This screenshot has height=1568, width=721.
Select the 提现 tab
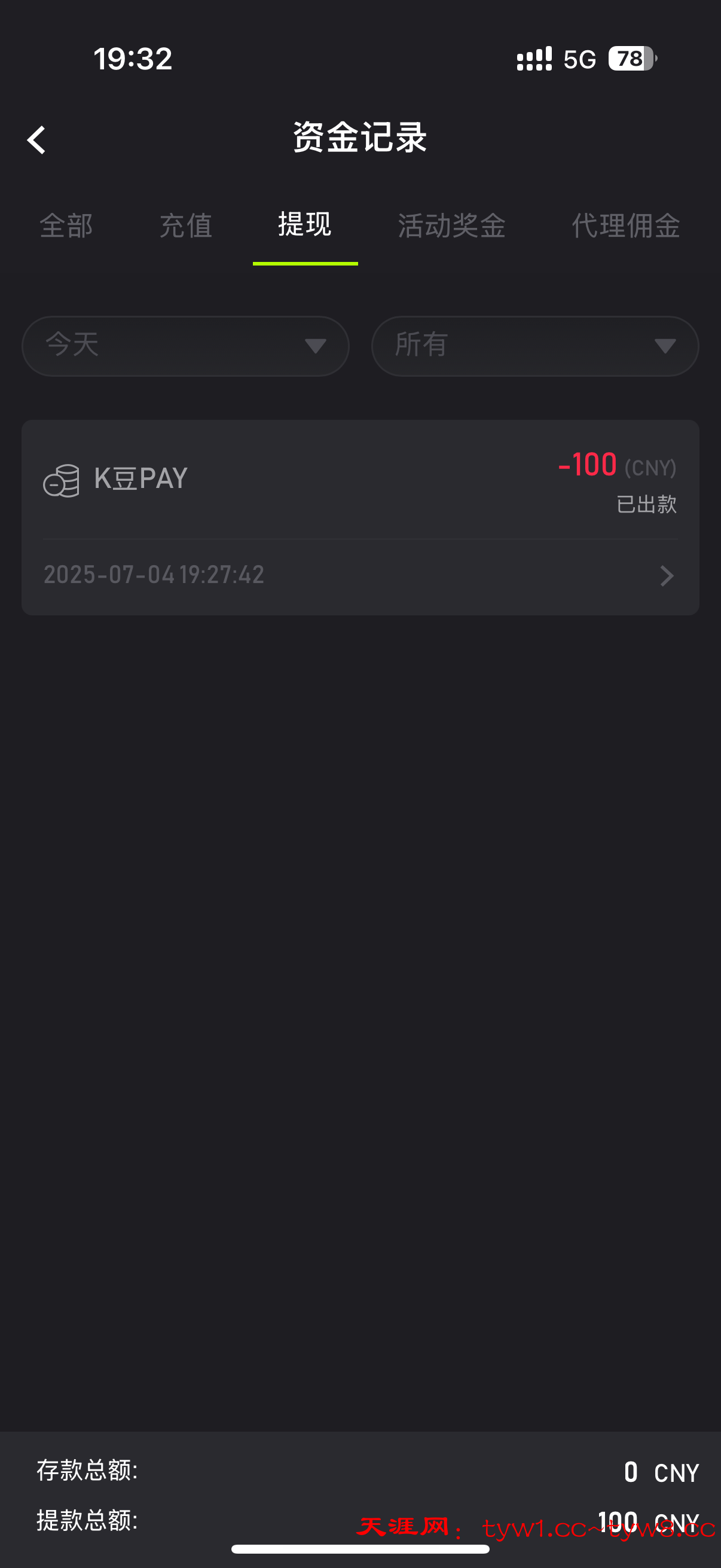click(305, 225)
